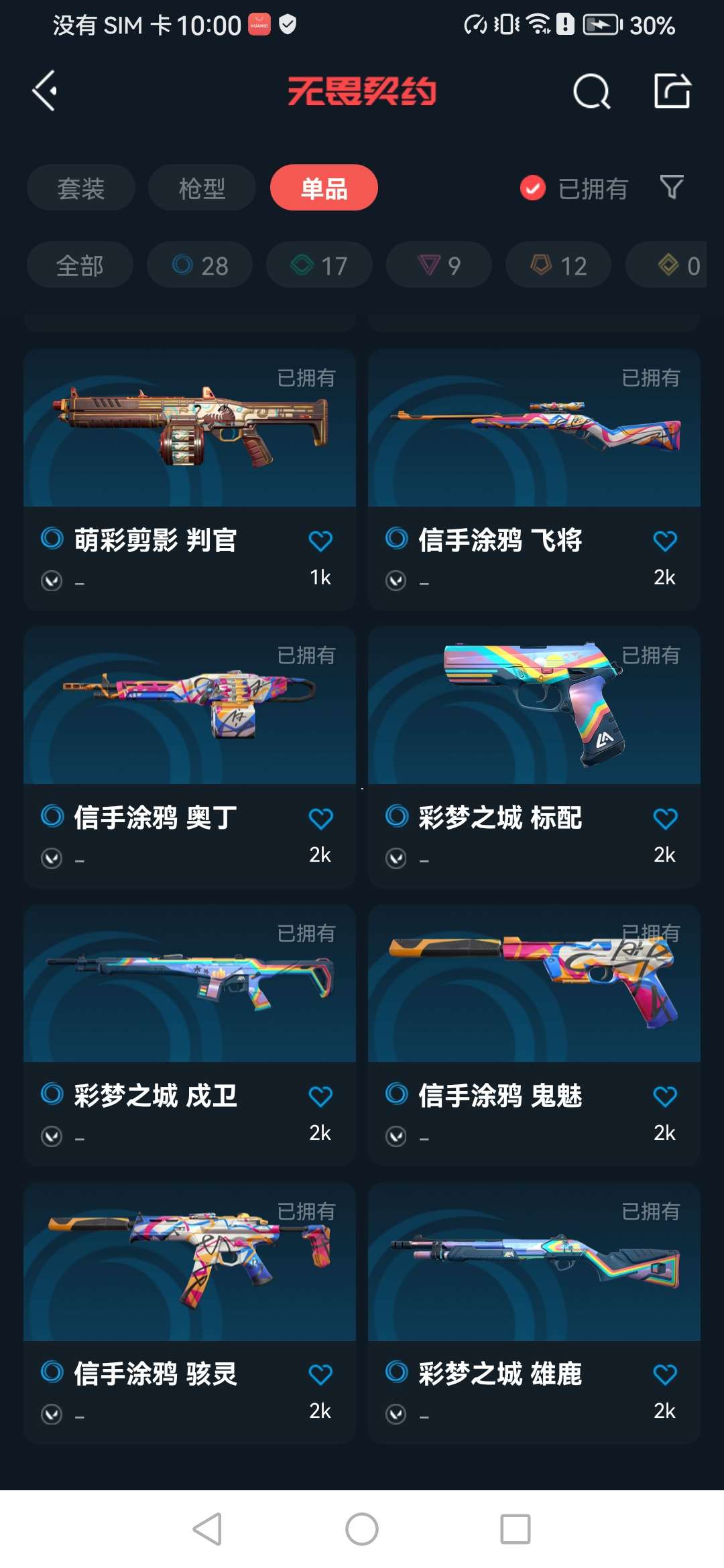
Task: Like the 信手涂鸦 飞将 skin
Action: point(665,541)
